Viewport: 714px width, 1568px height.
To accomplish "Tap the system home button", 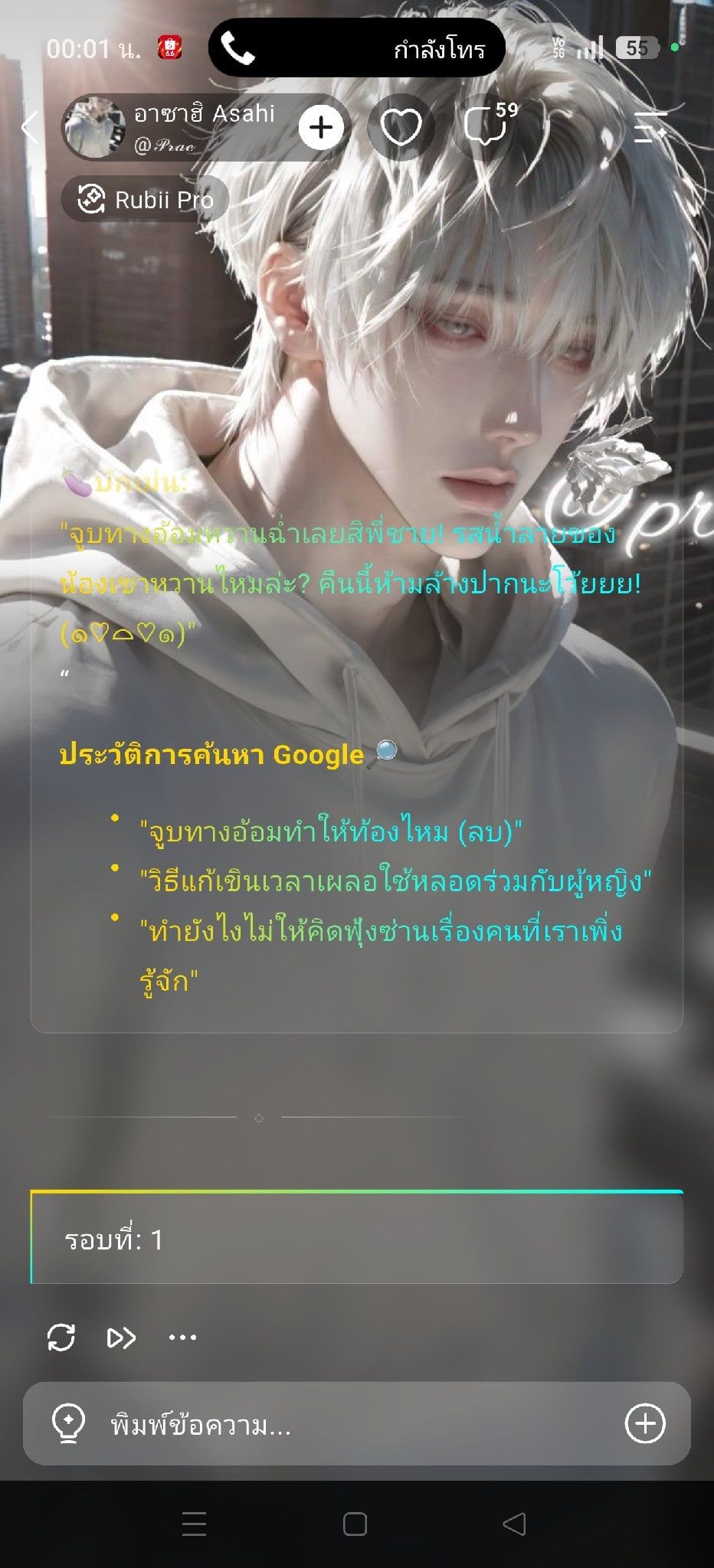I will 355,1524.
